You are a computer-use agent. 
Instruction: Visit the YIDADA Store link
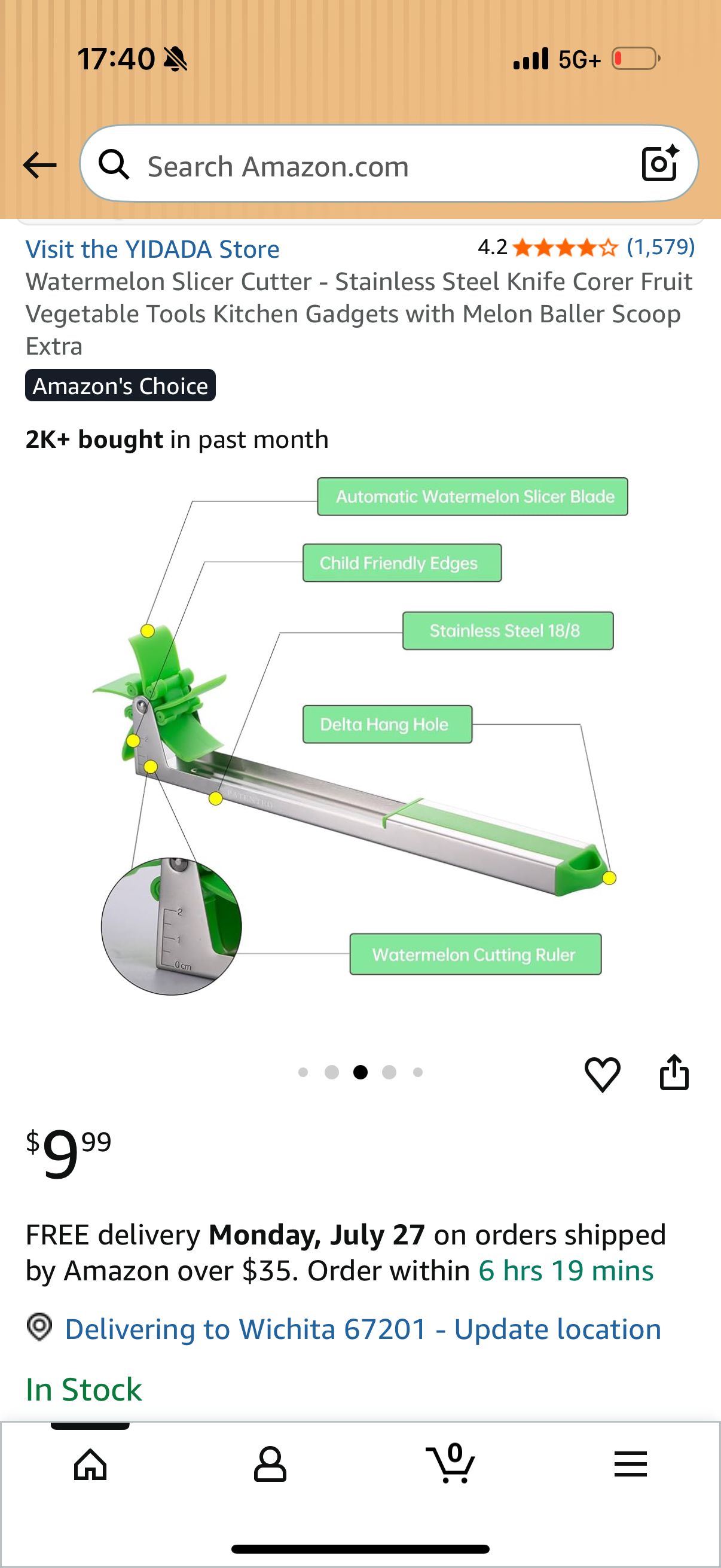pos(152,249)
